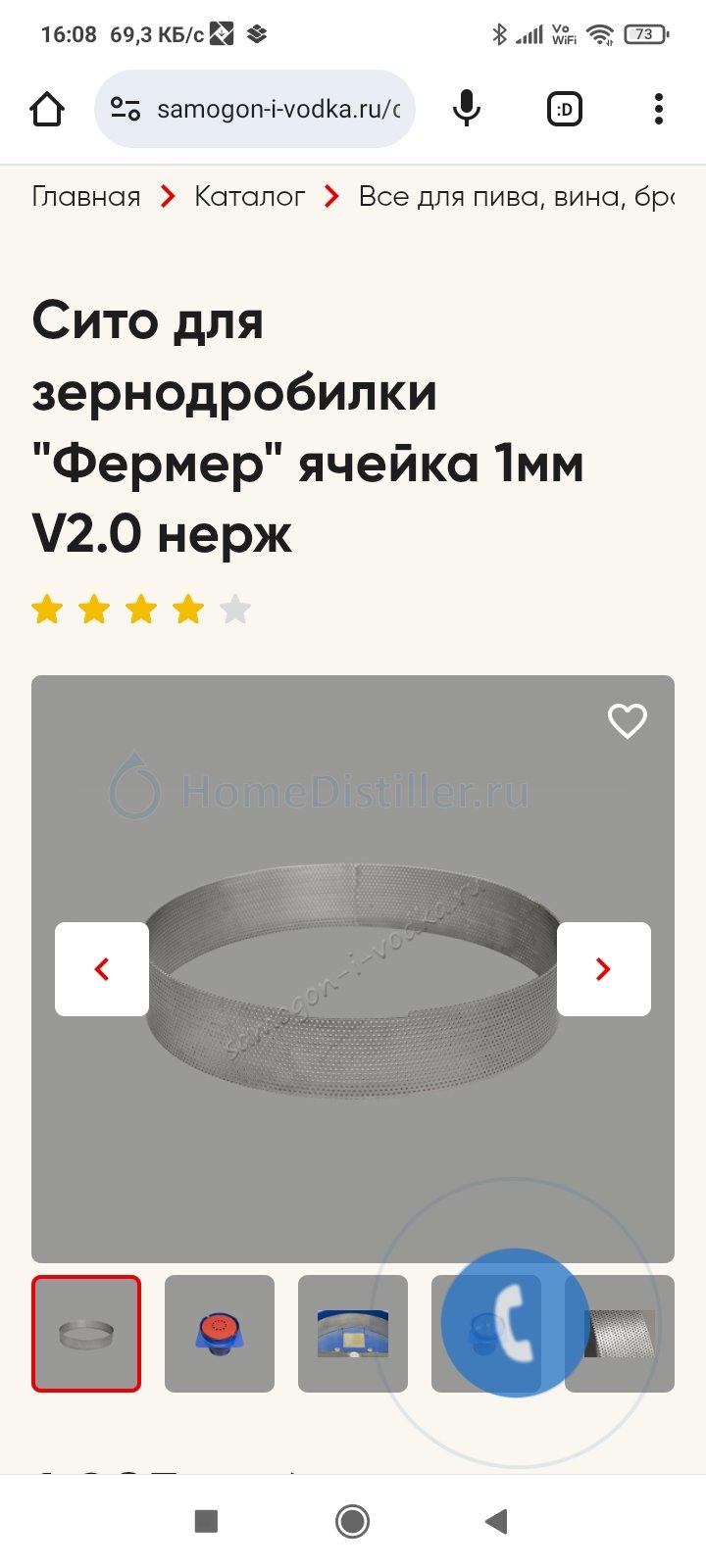
Task: Open the browser overflow menu
Action: coord(658,109)
